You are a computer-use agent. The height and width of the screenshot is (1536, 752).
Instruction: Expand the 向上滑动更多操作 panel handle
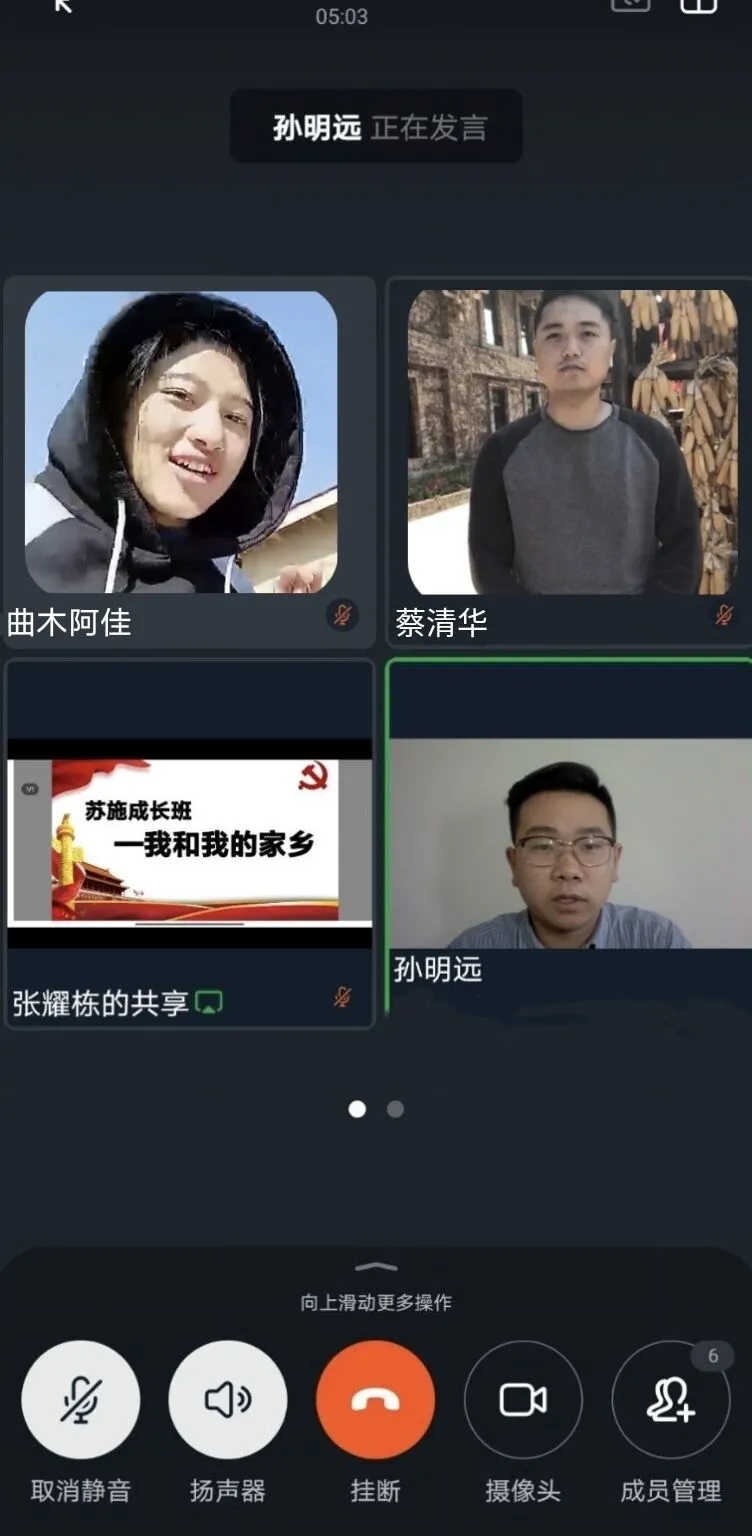[376, 1268]
